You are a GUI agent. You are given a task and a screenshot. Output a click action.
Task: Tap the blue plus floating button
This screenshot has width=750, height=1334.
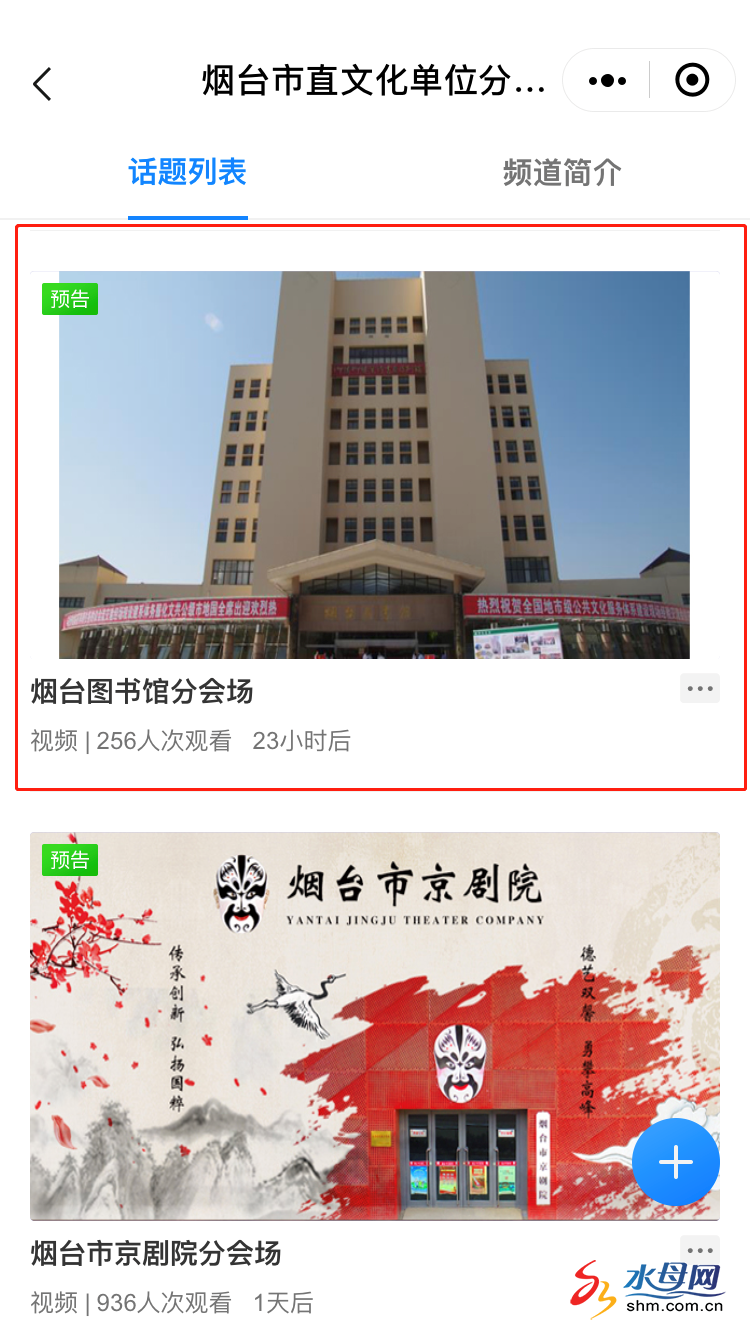point(676,1162)
